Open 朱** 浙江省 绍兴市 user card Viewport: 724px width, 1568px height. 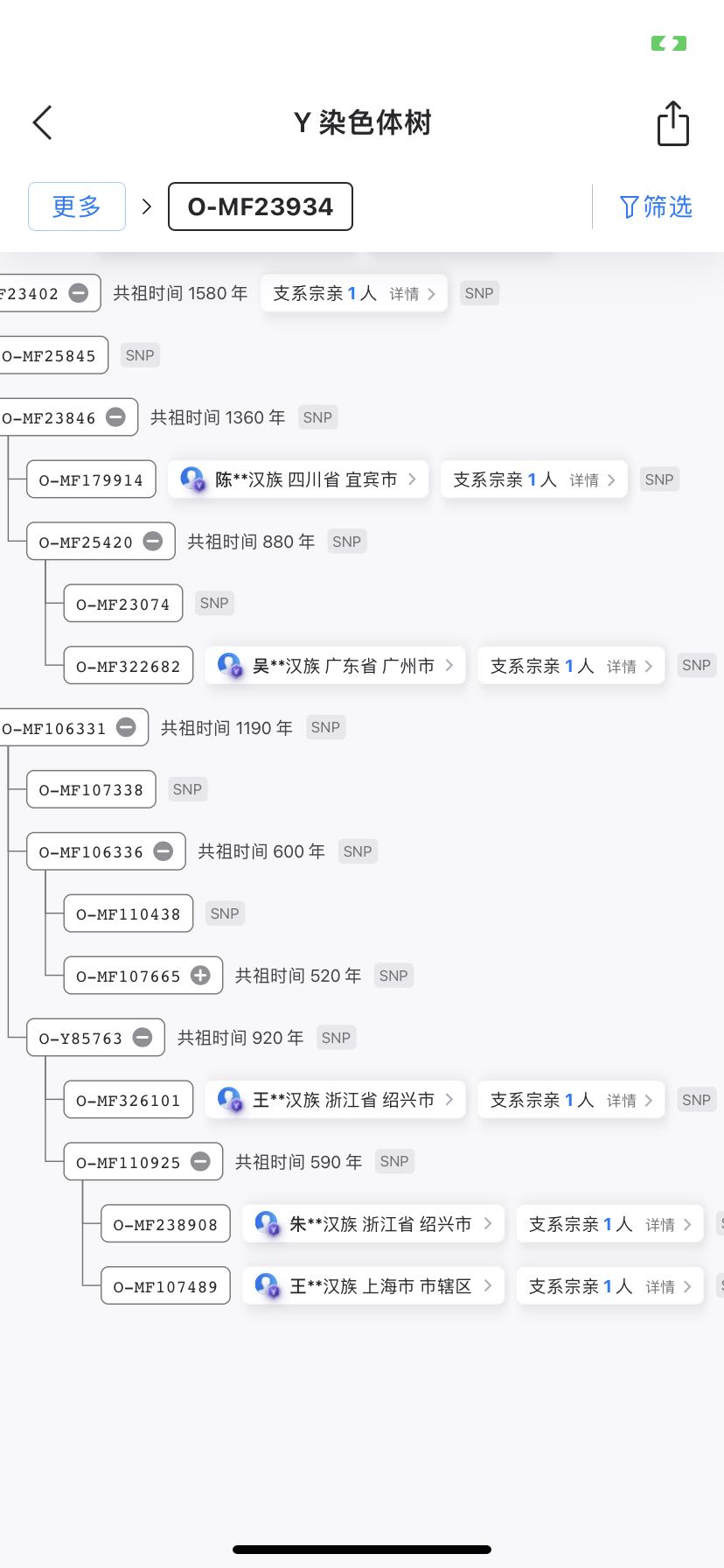(372, 1224)
